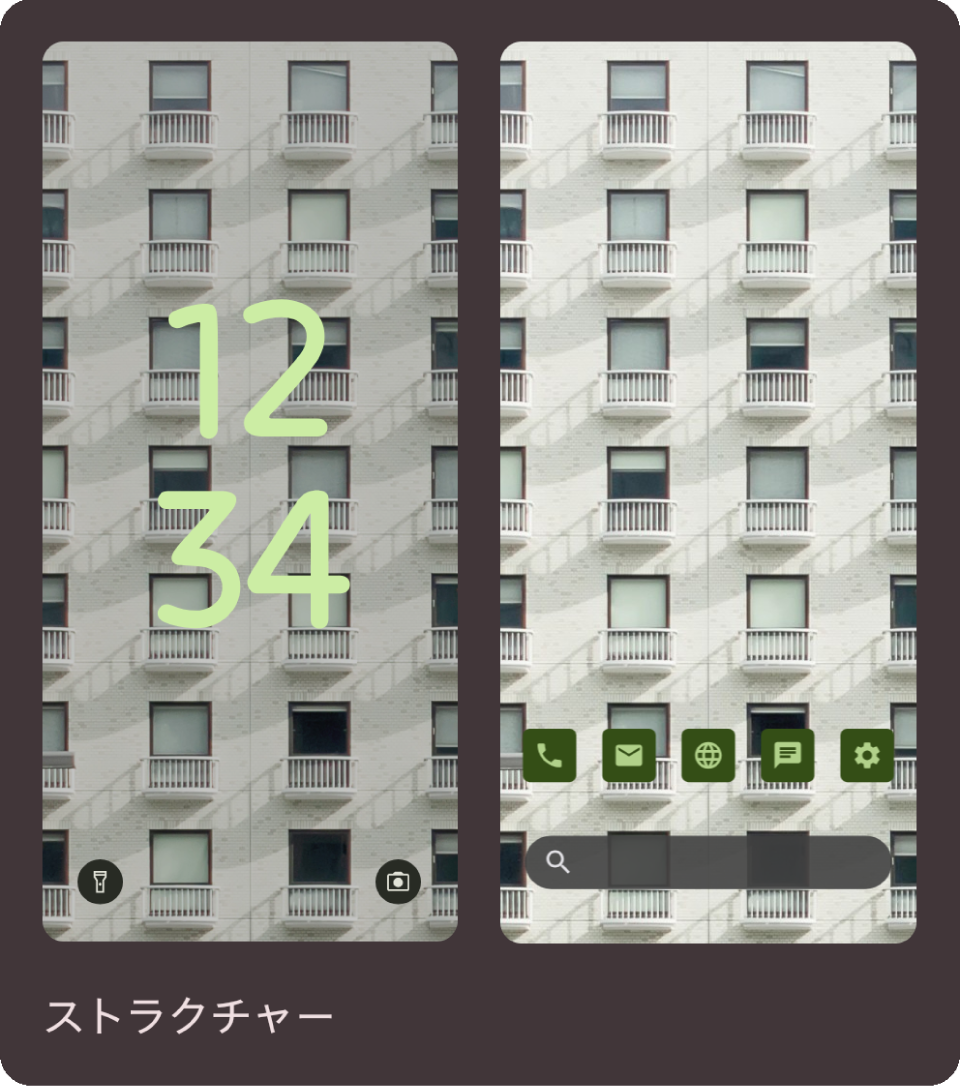This screenshot has width=960, height=1086.
Task: Tap the Google search bar
Action: 707,862
